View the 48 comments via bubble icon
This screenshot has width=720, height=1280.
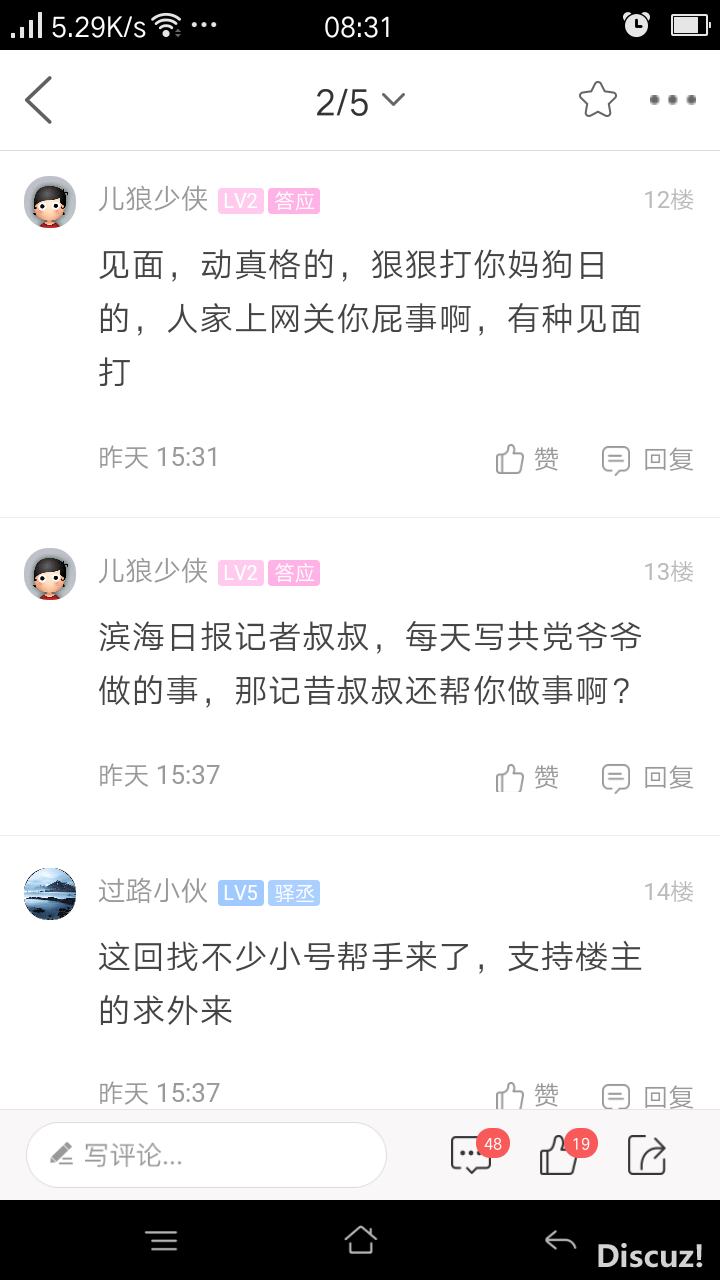click(x=472, y=1155)
